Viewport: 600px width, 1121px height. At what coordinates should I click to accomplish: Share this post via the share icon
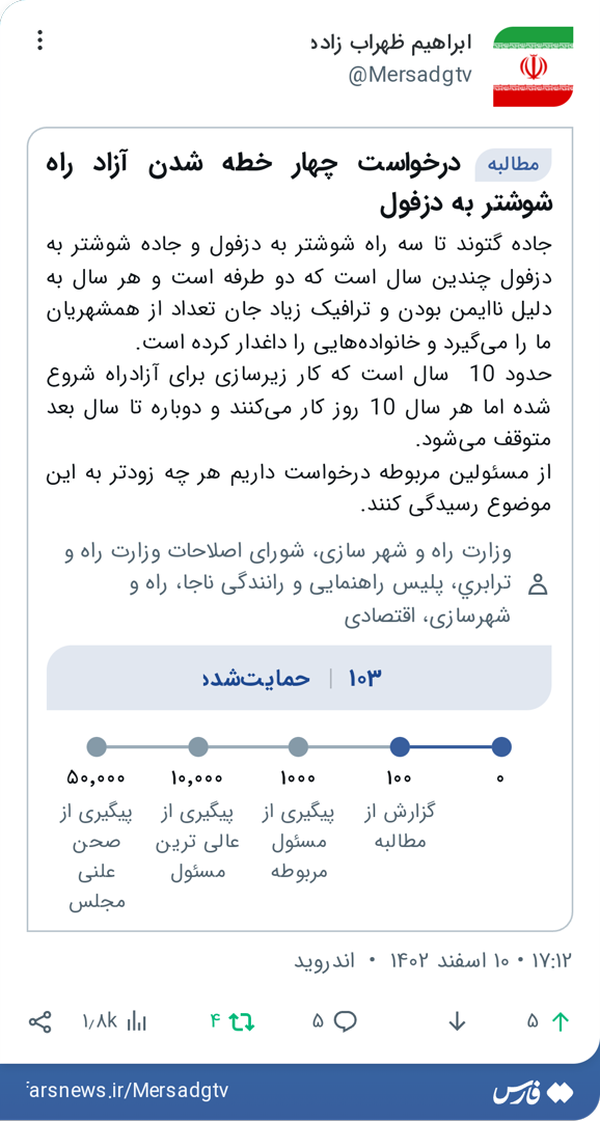click(x=40, y=1022)
